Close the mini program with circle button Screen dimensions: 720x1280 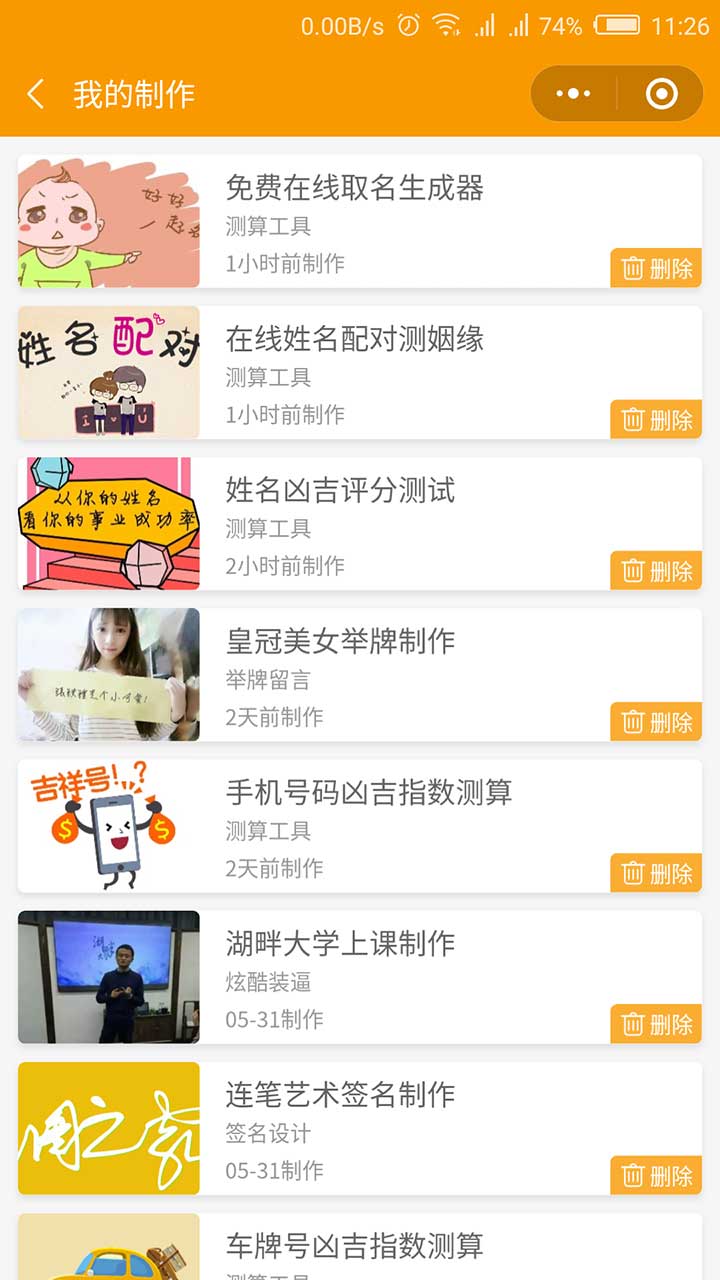[x=662, y=94]
